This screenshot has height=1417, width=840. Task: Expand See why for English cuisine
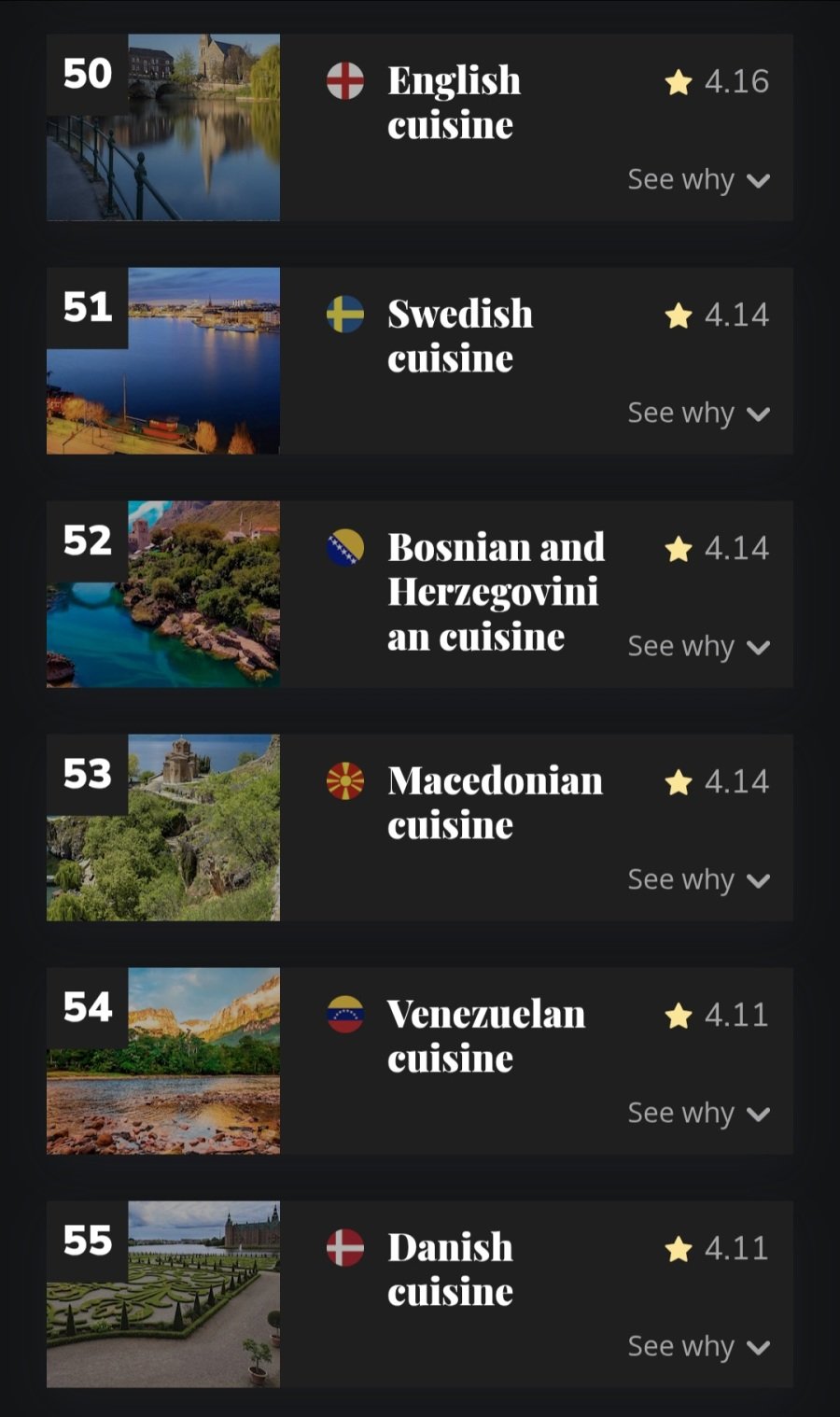(x=698, y=179)
